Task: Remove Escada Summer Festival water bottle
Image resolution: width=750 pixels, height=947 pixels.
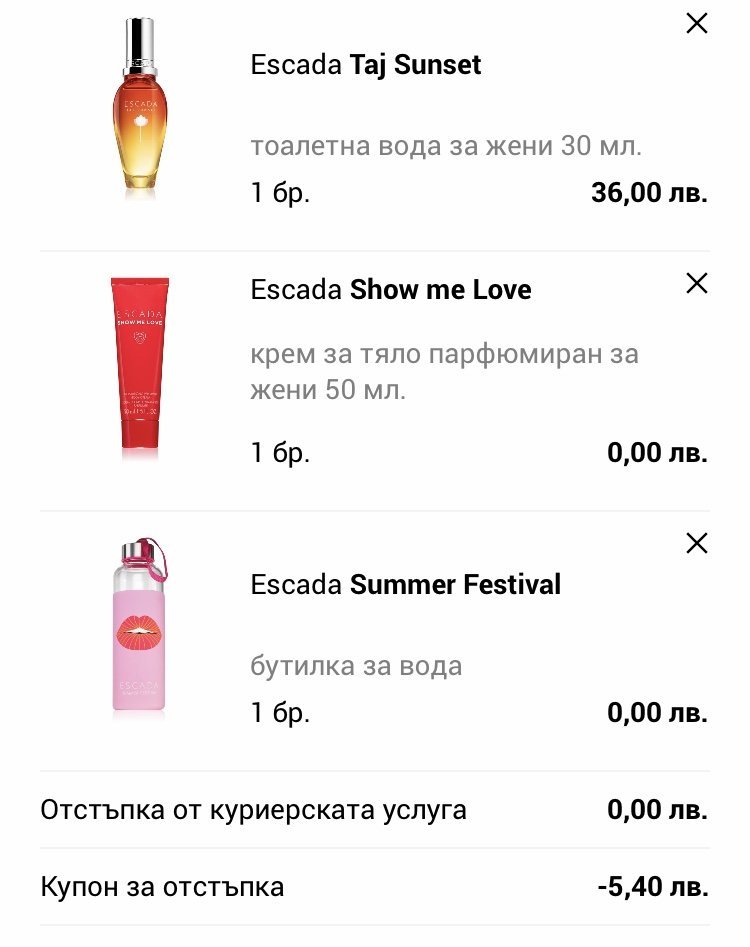Action: click(x=697, y=543)
